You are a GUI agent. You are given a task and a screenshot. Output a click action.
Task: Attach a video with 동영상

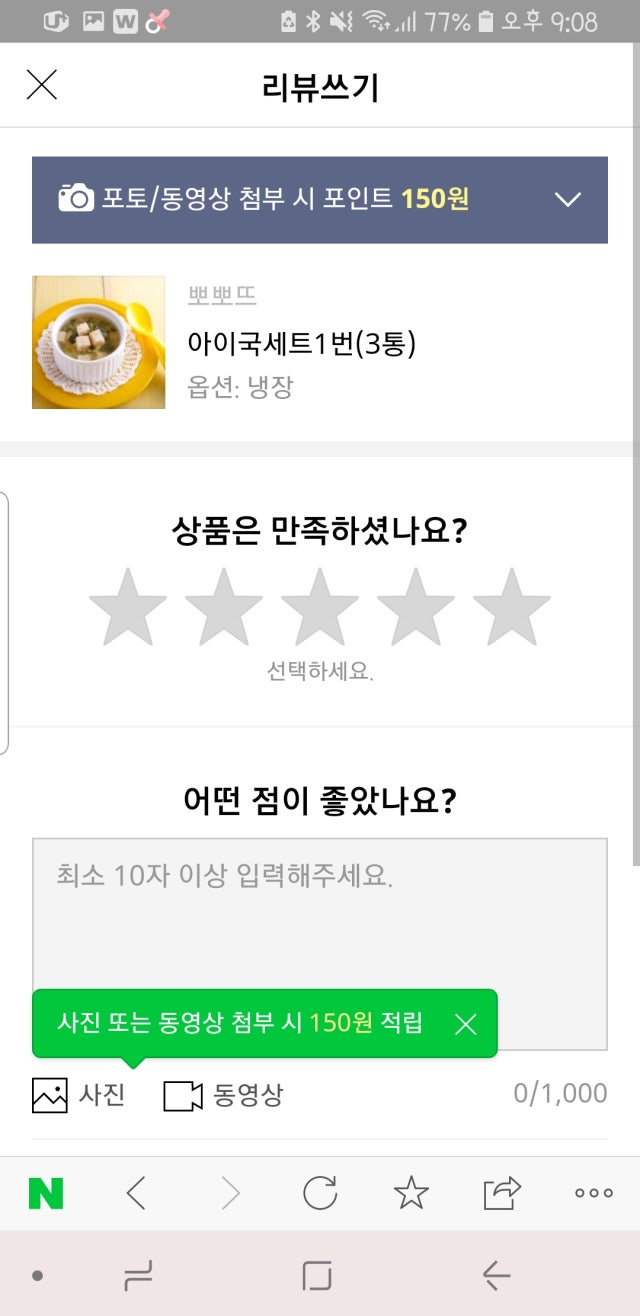[223, 1095]
